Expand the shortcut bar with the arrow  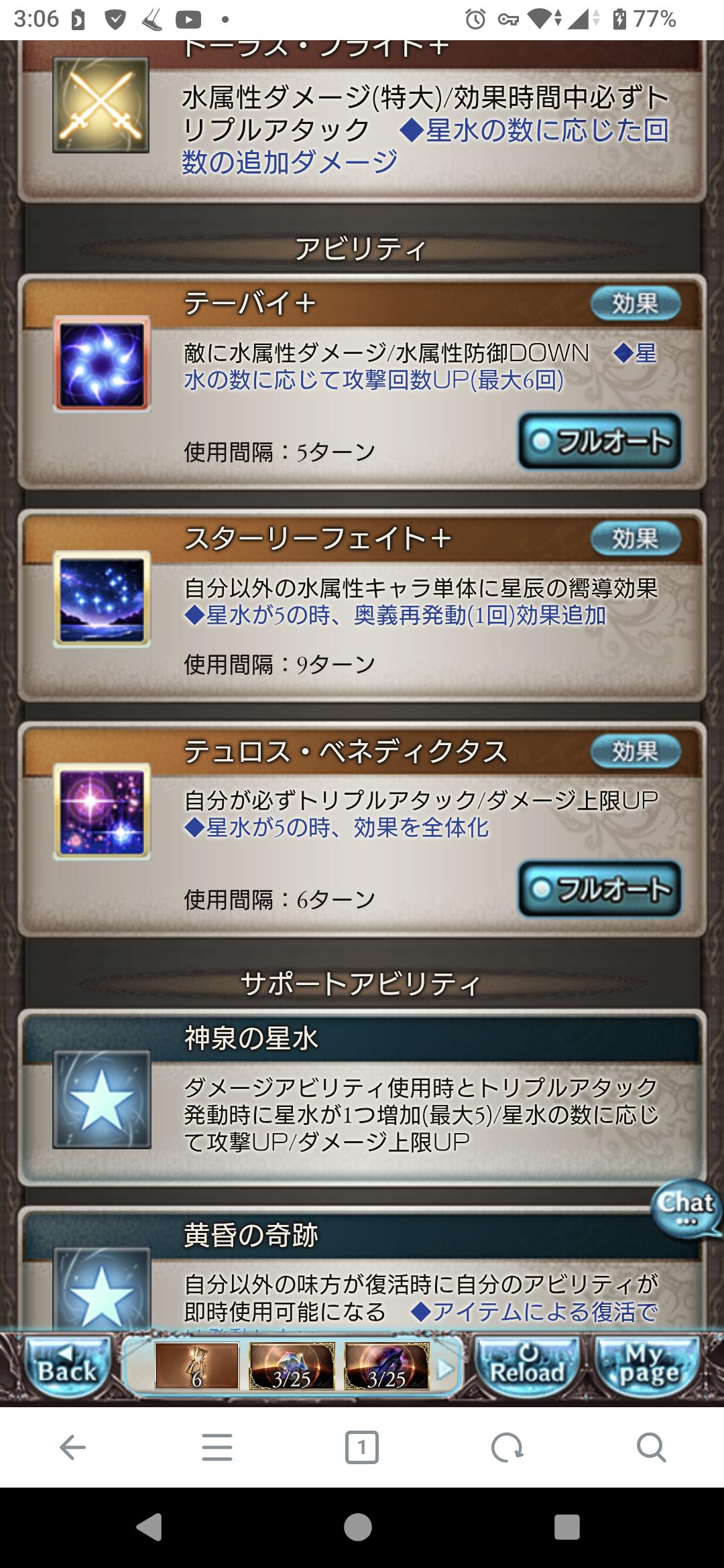tap(445, 1367)
